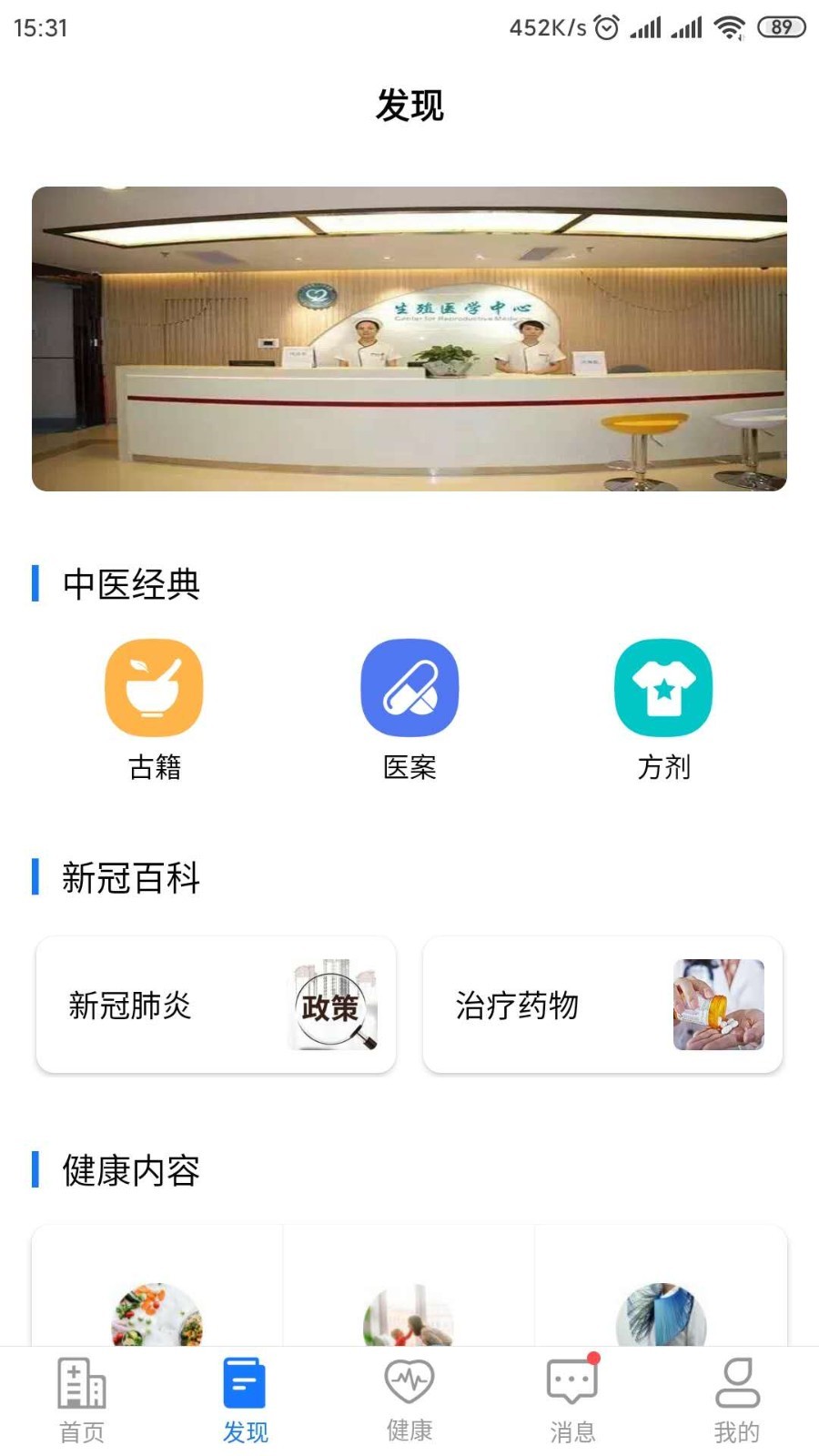
Task: Switch to the 首页 home tab
Action: coord(82,1400)
